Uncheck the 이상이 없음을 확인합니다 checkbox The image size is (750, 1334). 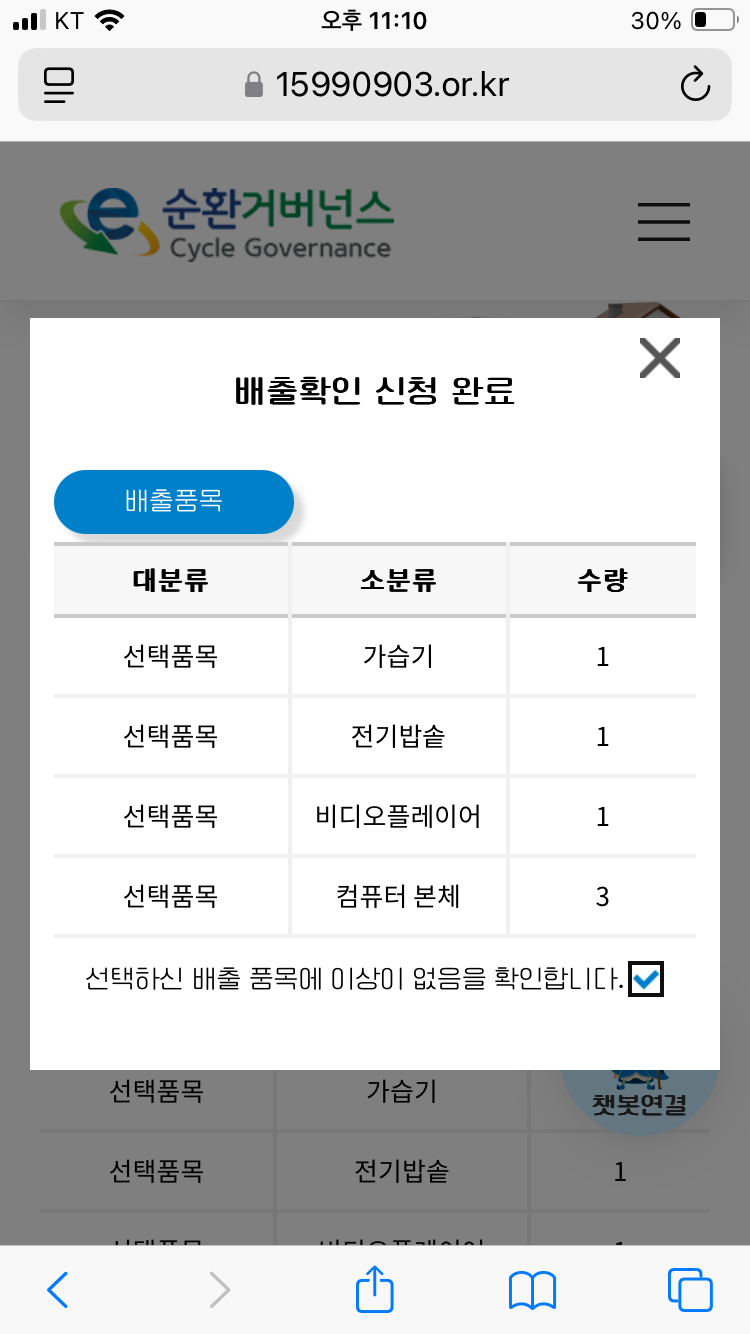tap(647, 979)
